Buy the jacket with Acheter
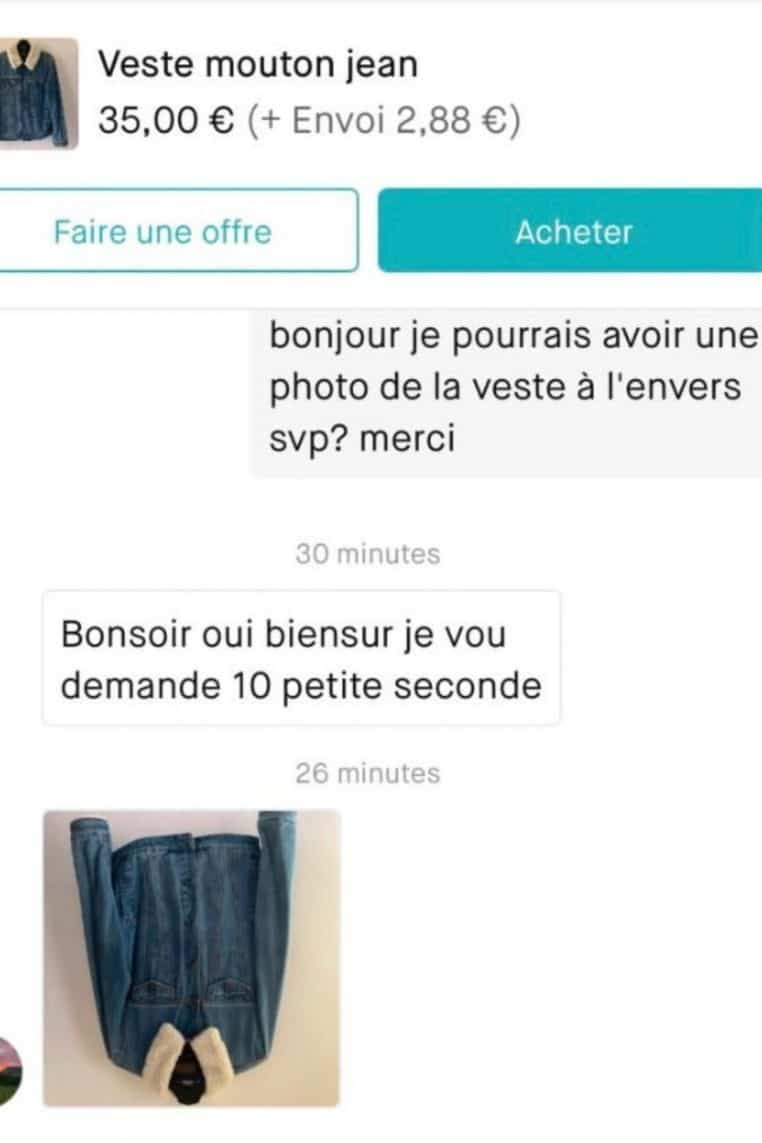This screenshot has width=762, height=1143. 572,231
